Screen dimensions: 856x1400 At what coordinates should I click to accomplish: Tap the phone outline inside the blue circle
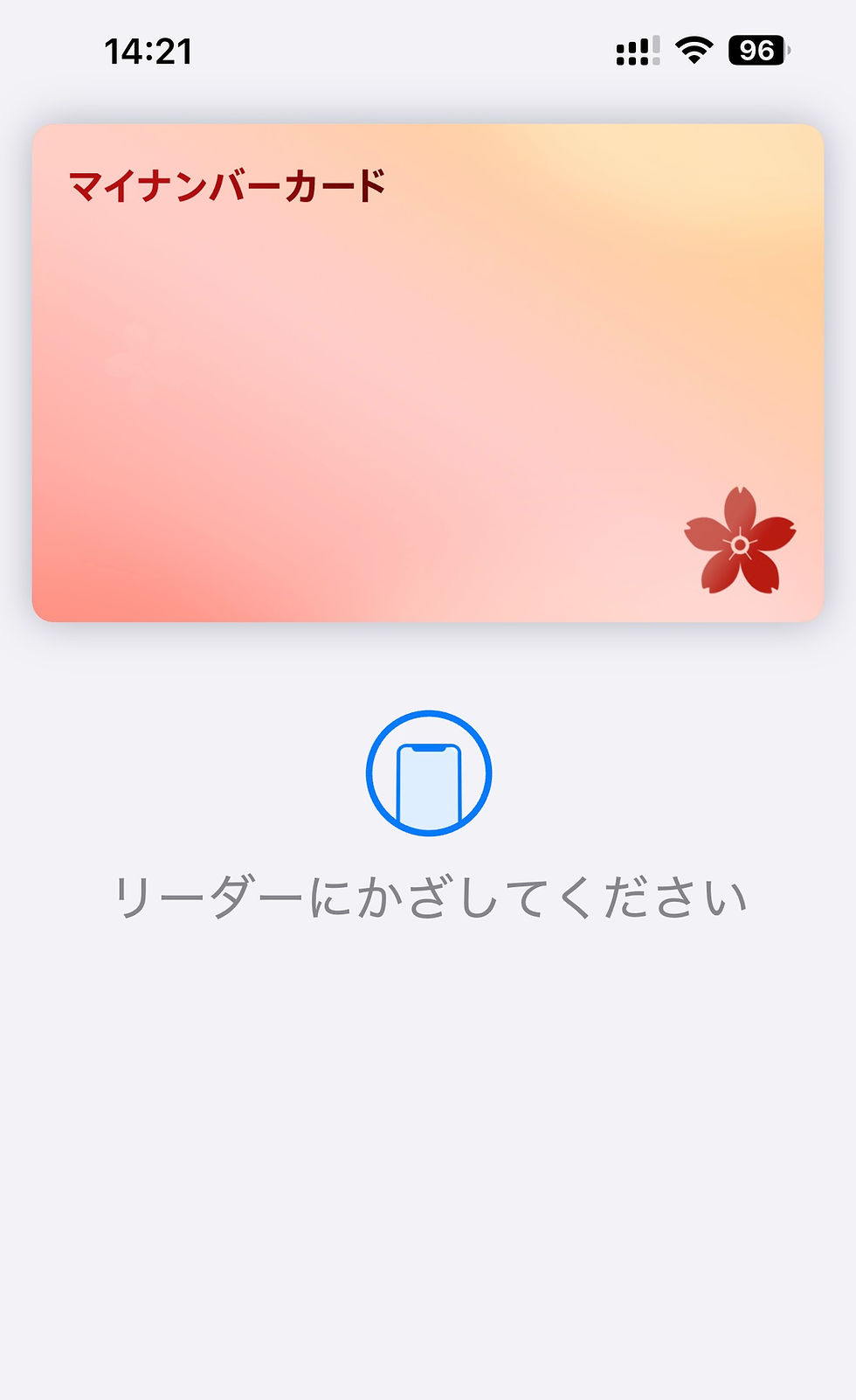[428, 782]
